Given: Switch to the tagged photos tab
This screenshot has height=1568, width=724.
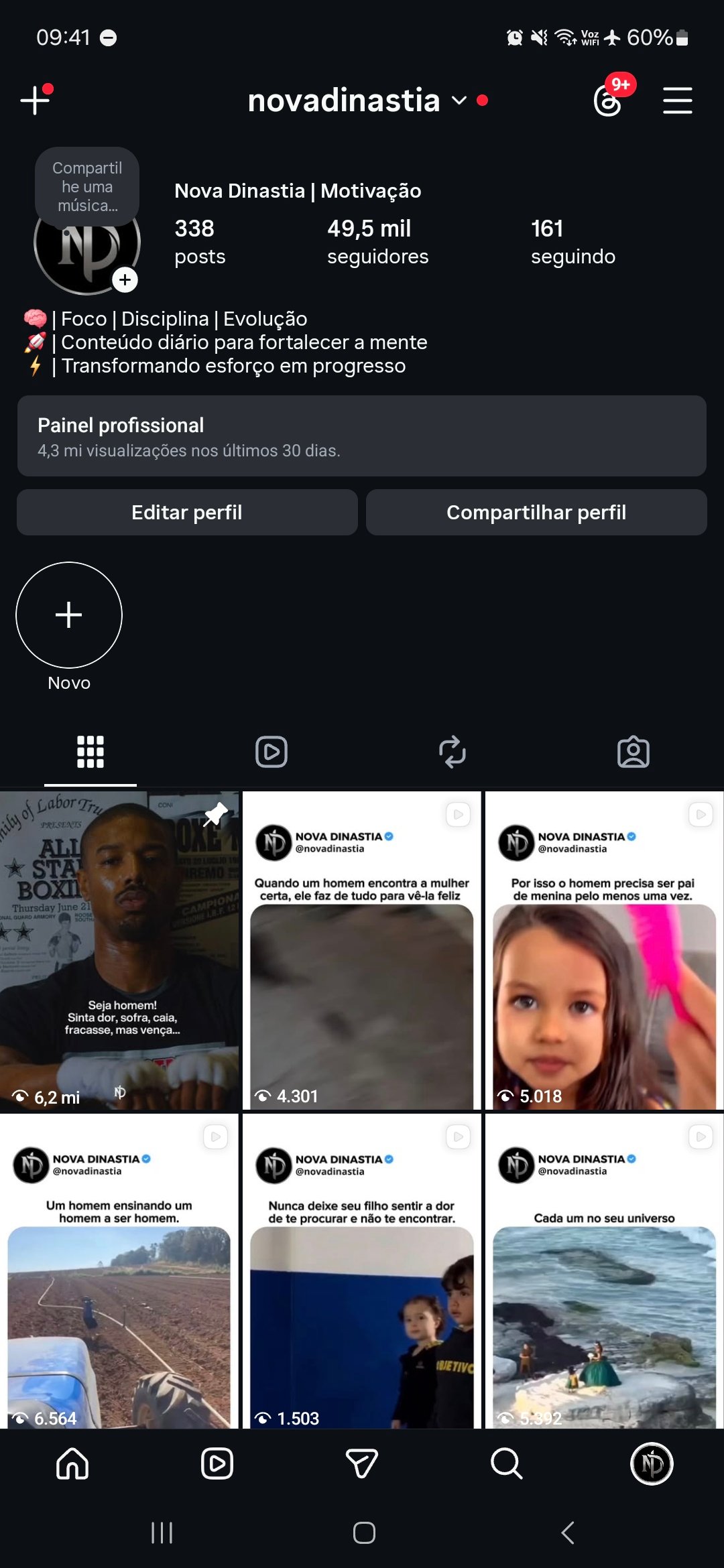Looking at the screenshot, I should click(x=633, y=752).
